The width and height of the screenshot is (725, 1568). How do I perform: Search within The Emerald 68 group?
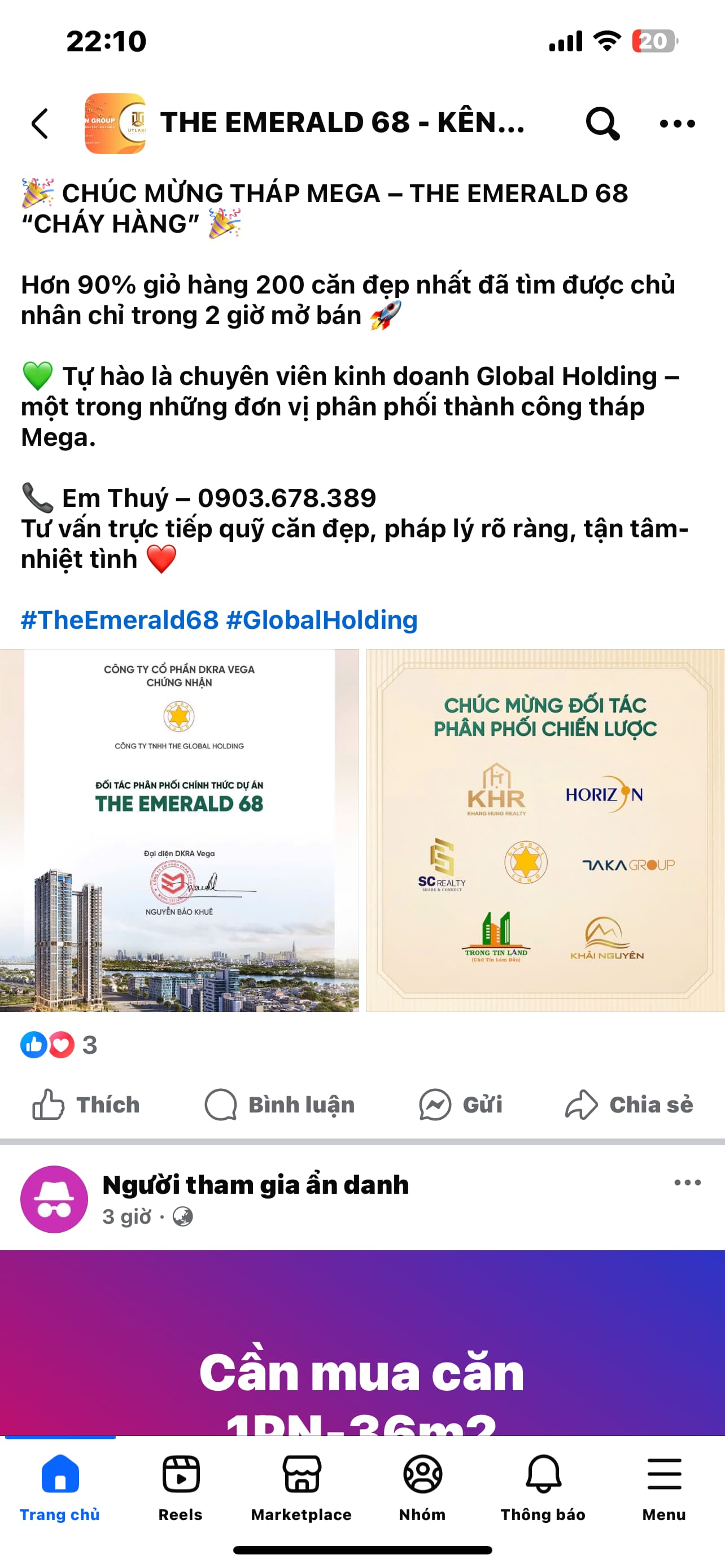[x=602, y=124]
